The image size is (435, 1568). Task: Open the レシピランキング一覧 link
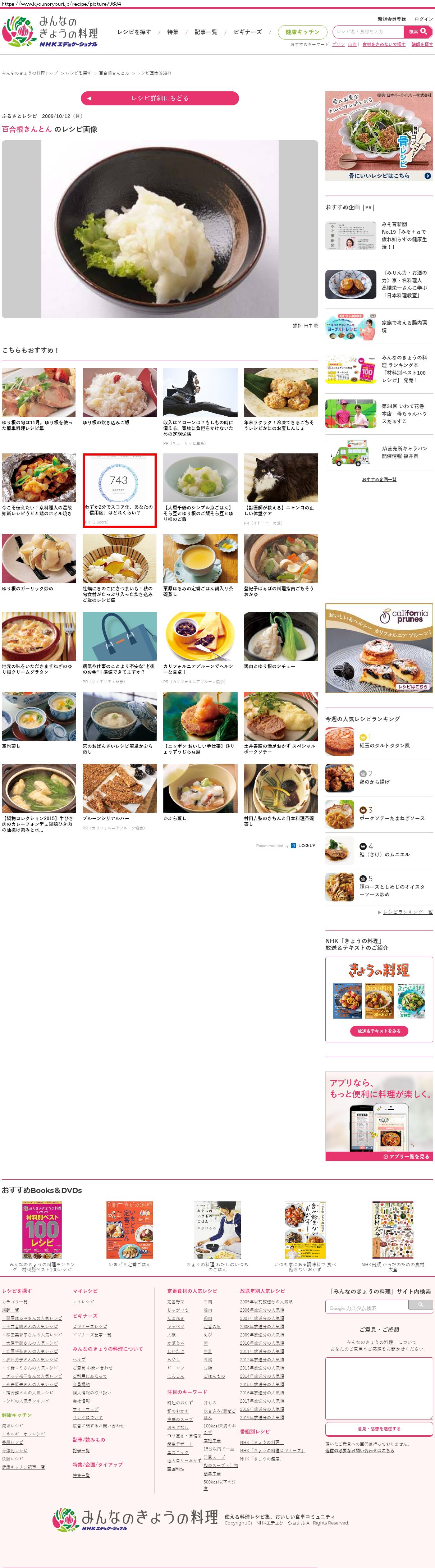click(x=408, y=912)
